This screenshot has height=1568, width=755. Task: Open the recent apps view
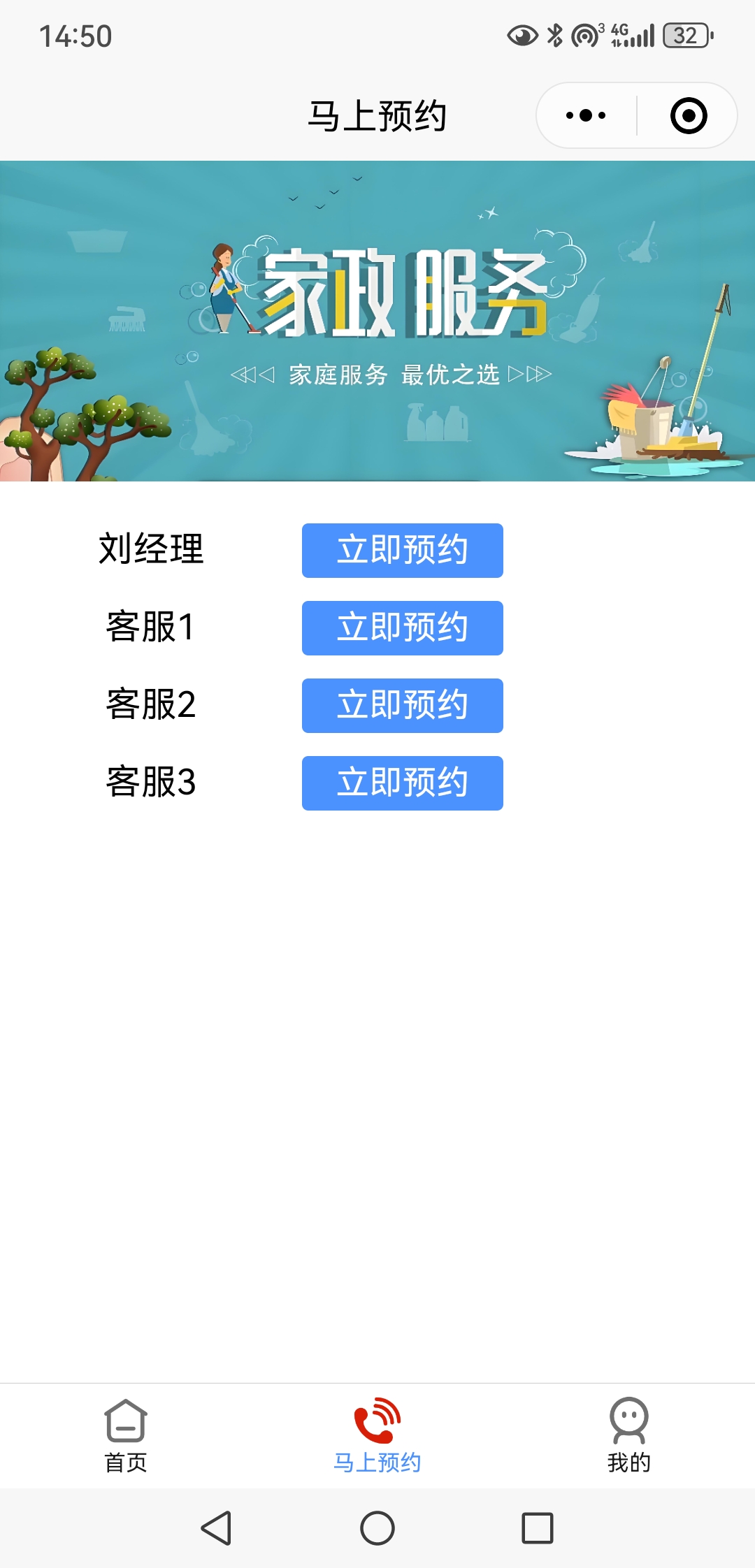coord(538,1528)
